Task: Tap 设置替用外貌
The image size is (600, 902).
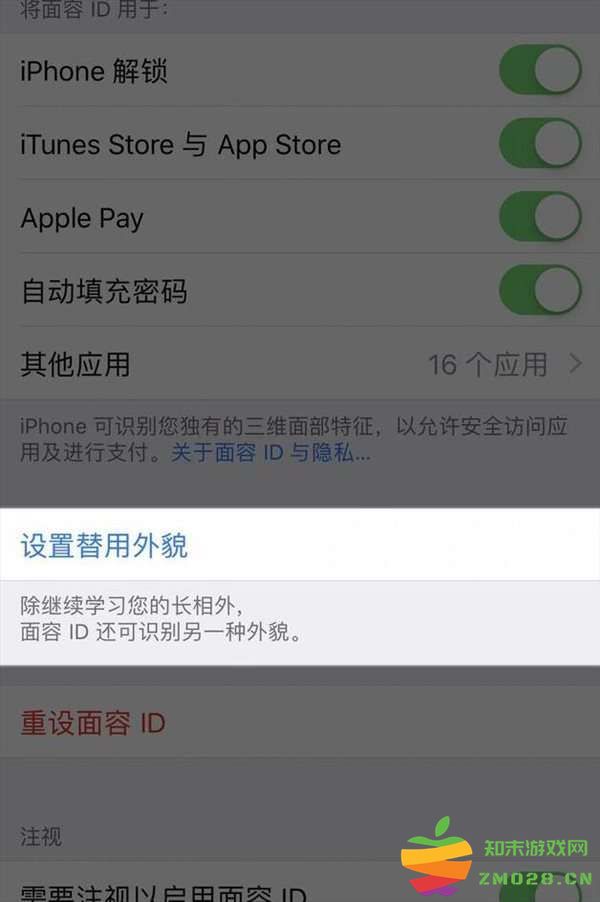Action: click(x=105, y=546)
